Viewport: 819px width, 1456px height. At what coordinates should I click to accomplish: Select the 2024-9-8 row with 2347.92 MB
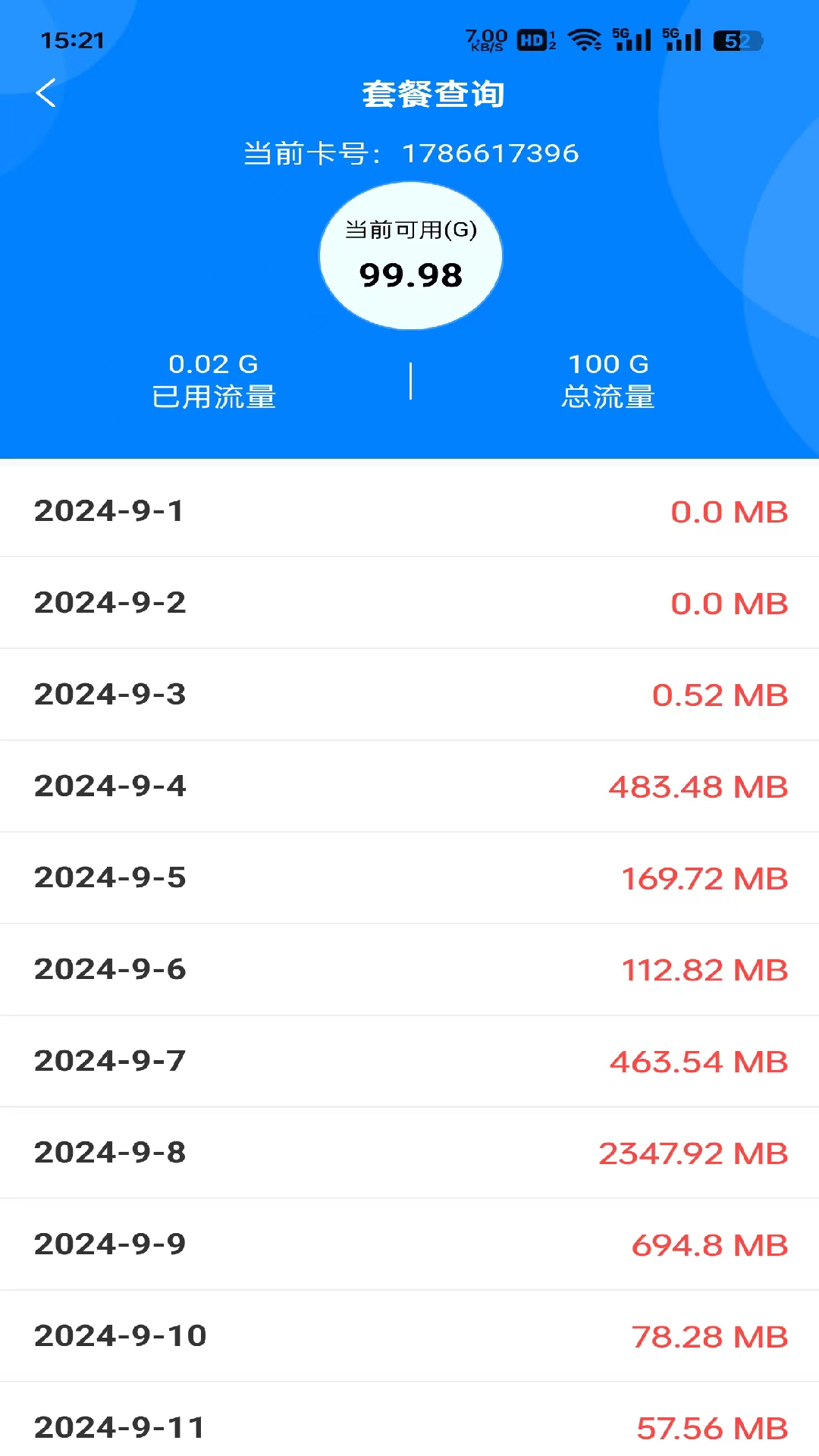pyautogui.click(x=409, y=1153)
